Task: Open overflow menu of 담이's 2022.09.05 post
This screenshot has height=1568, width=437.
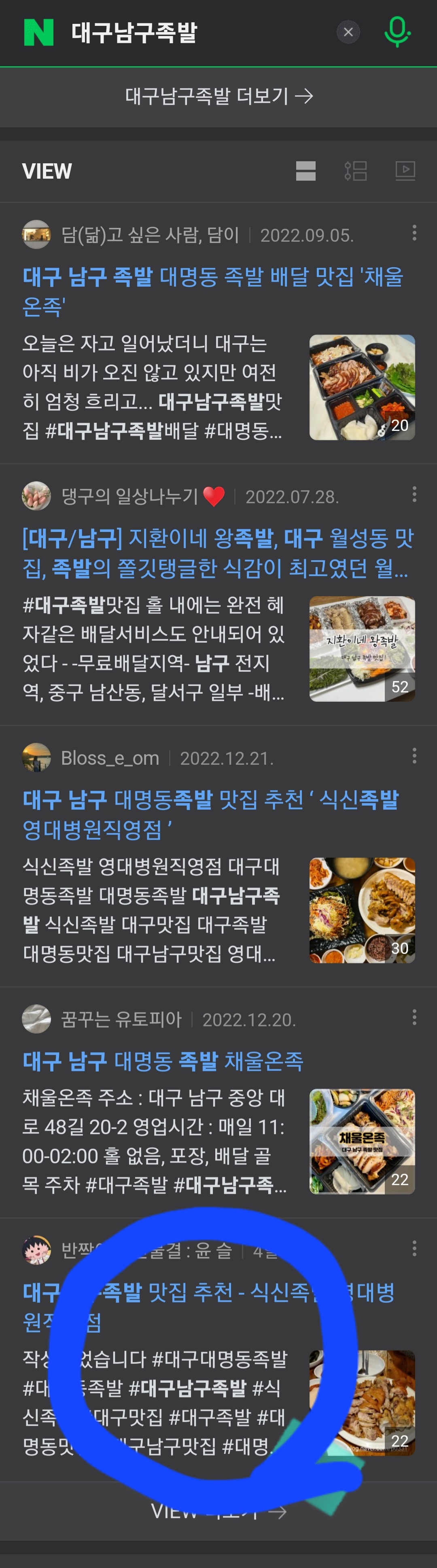Action: coord(414,232)
